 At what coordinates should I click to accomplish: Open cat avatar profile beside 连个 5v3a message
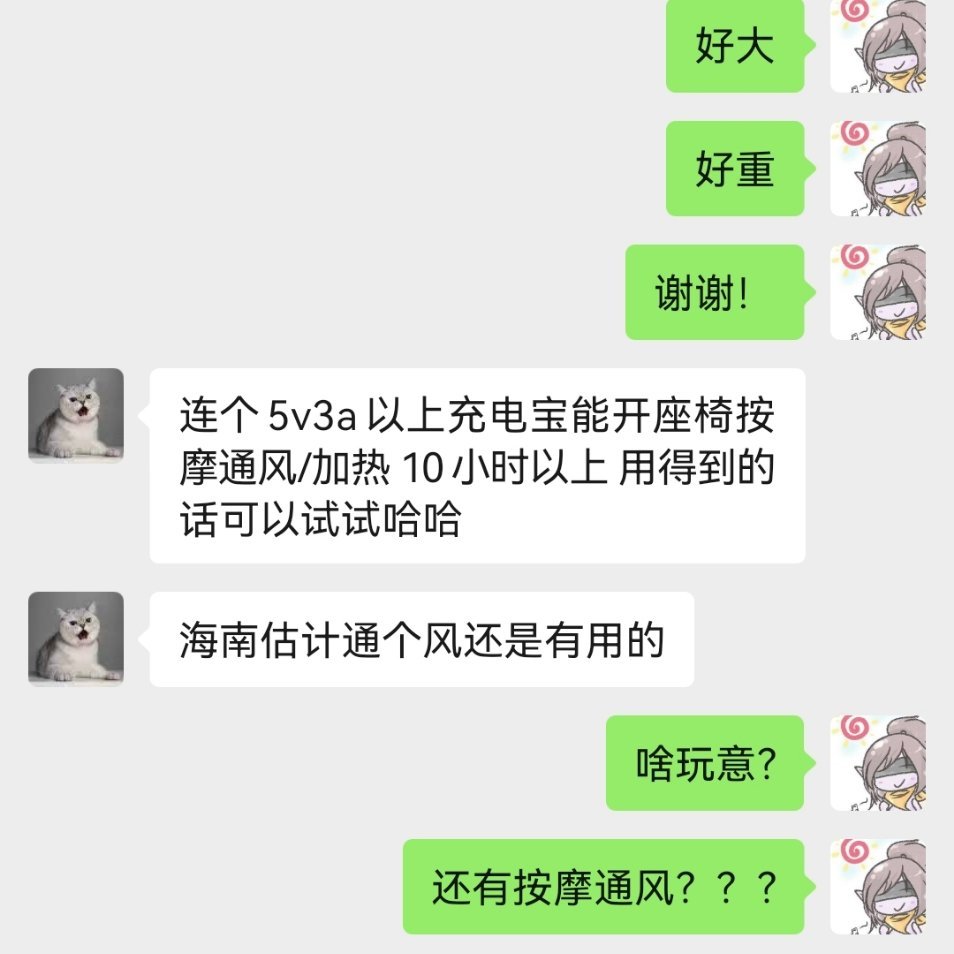tap(76, 415)
